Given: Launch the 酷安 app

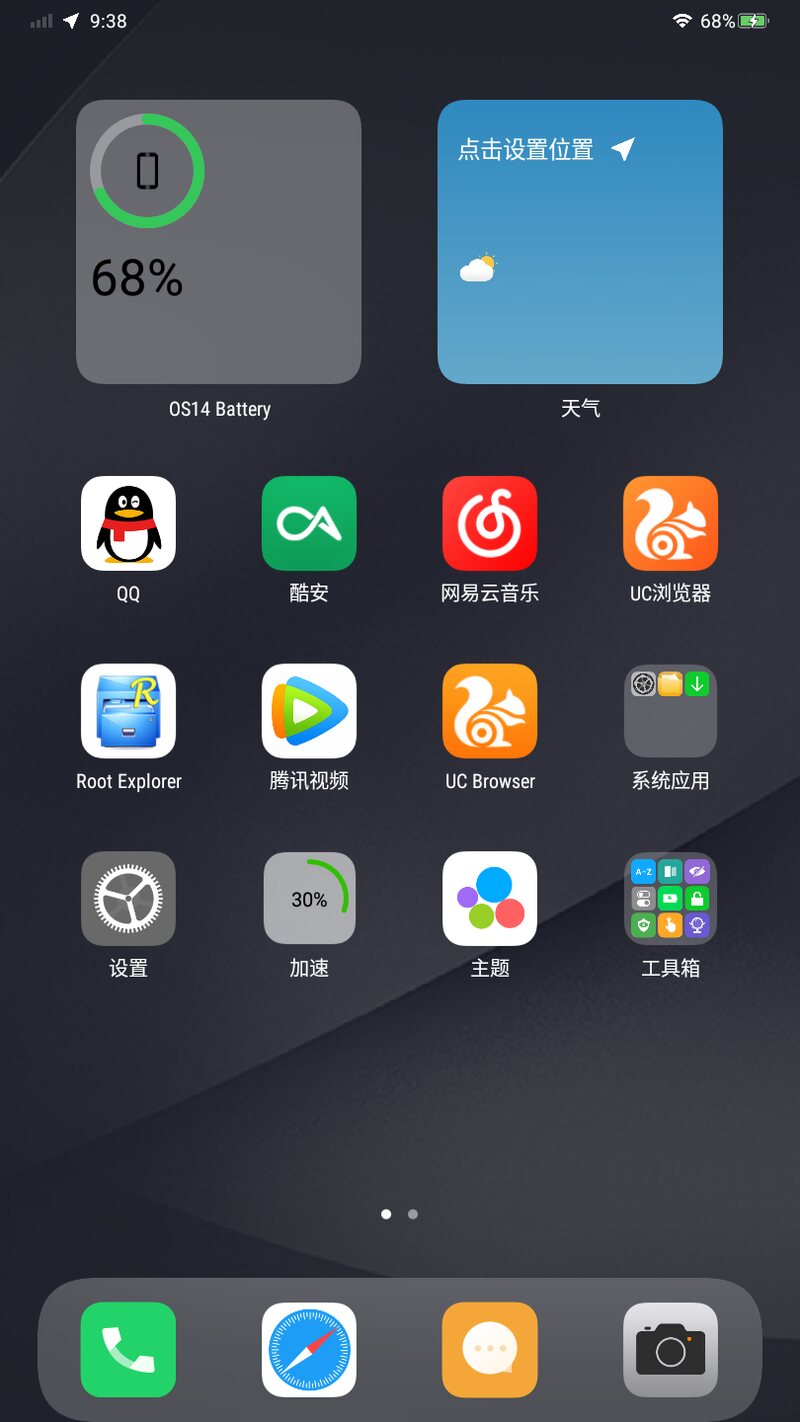Looking at the screenshot, I should [x=309, y=523].
